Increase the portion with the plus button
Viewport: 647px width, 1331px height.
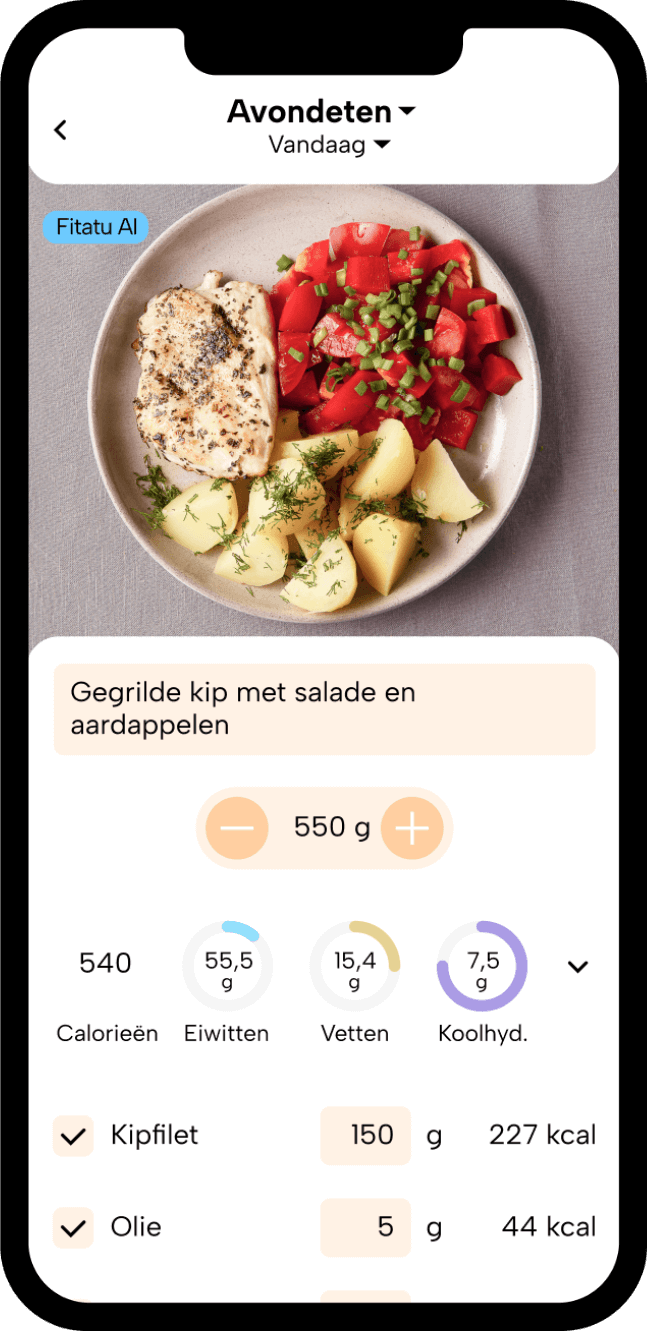coord(412,828)
